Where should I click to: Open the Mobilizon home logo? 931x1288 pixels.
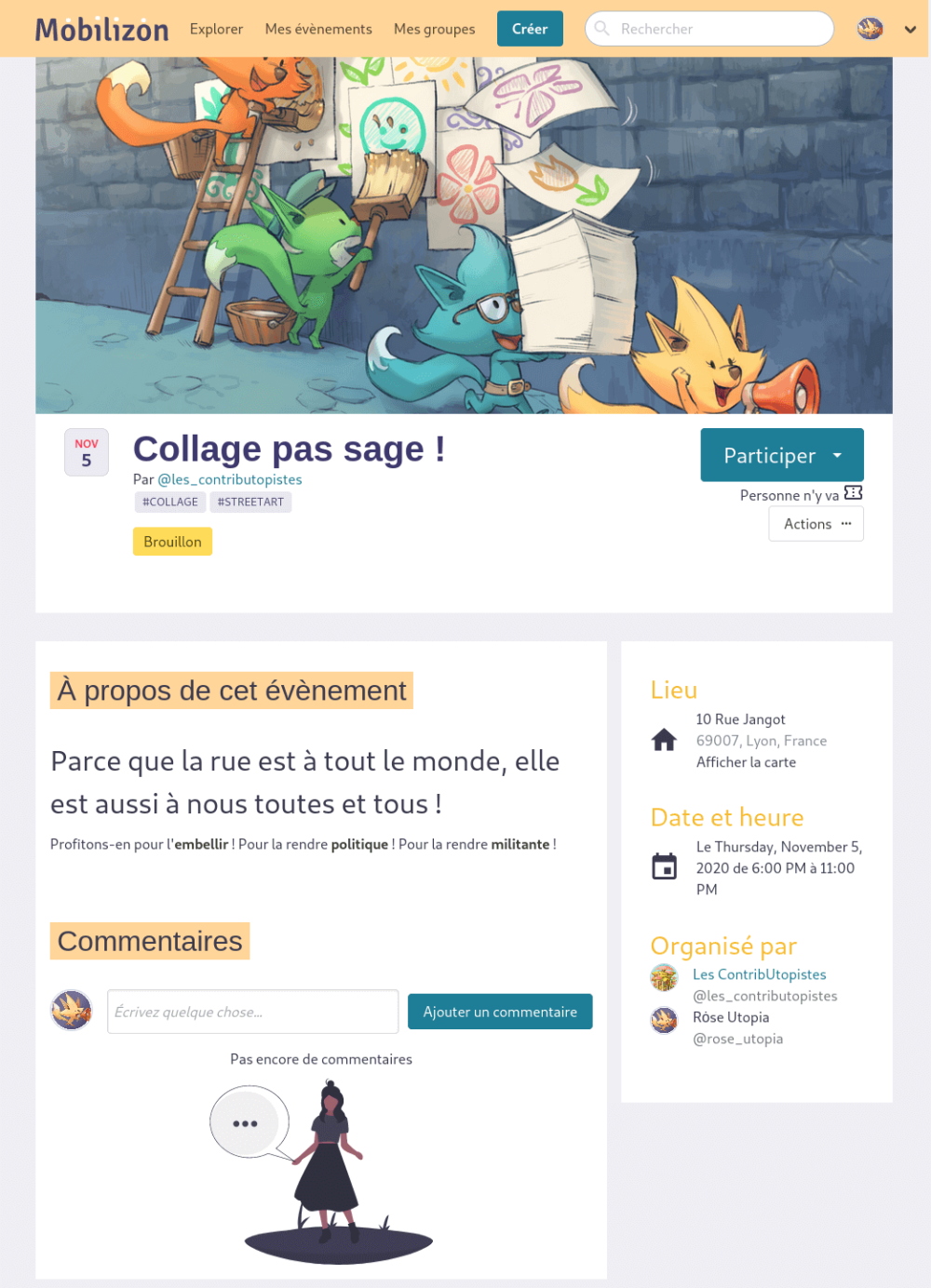[101, 30]
